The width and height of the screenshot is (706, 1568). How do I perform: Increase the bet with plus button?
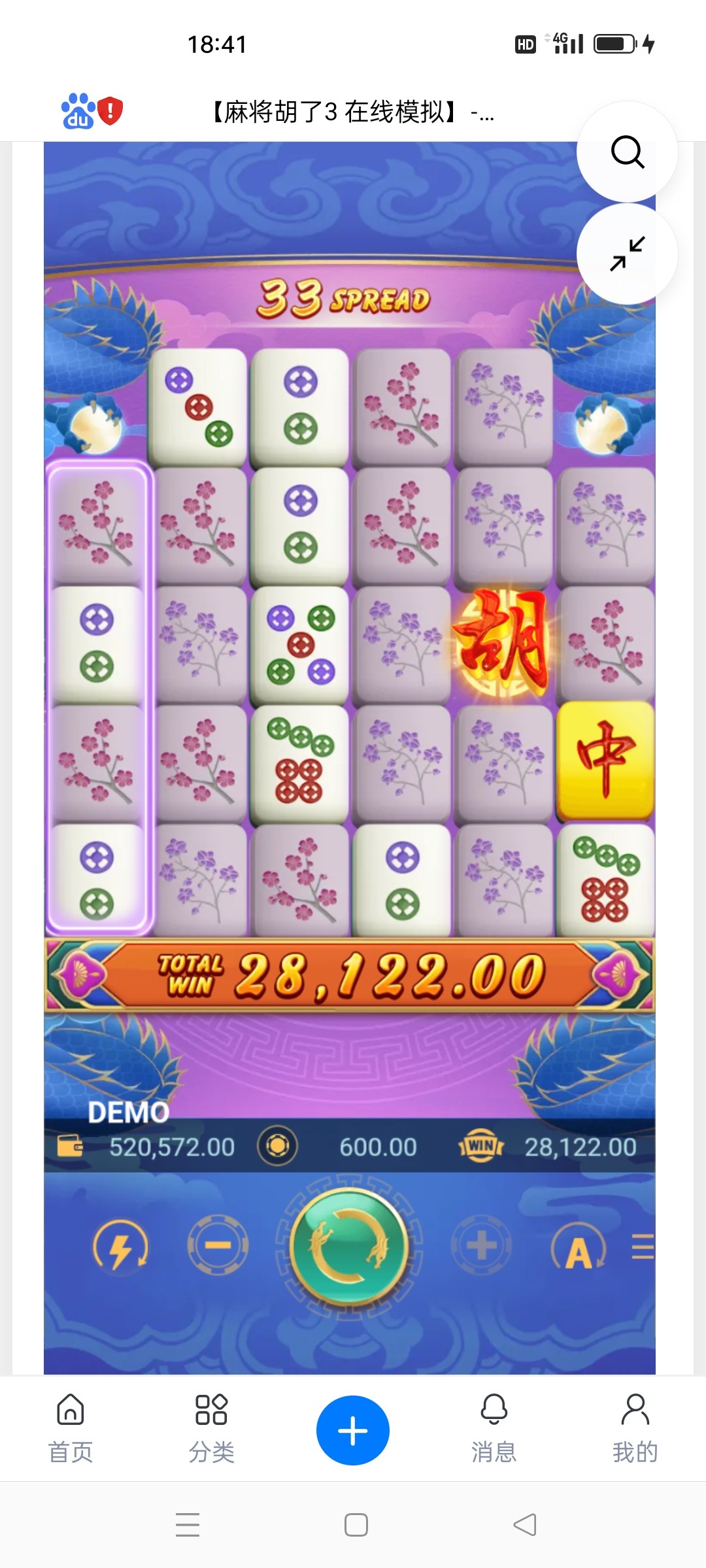481,1245
